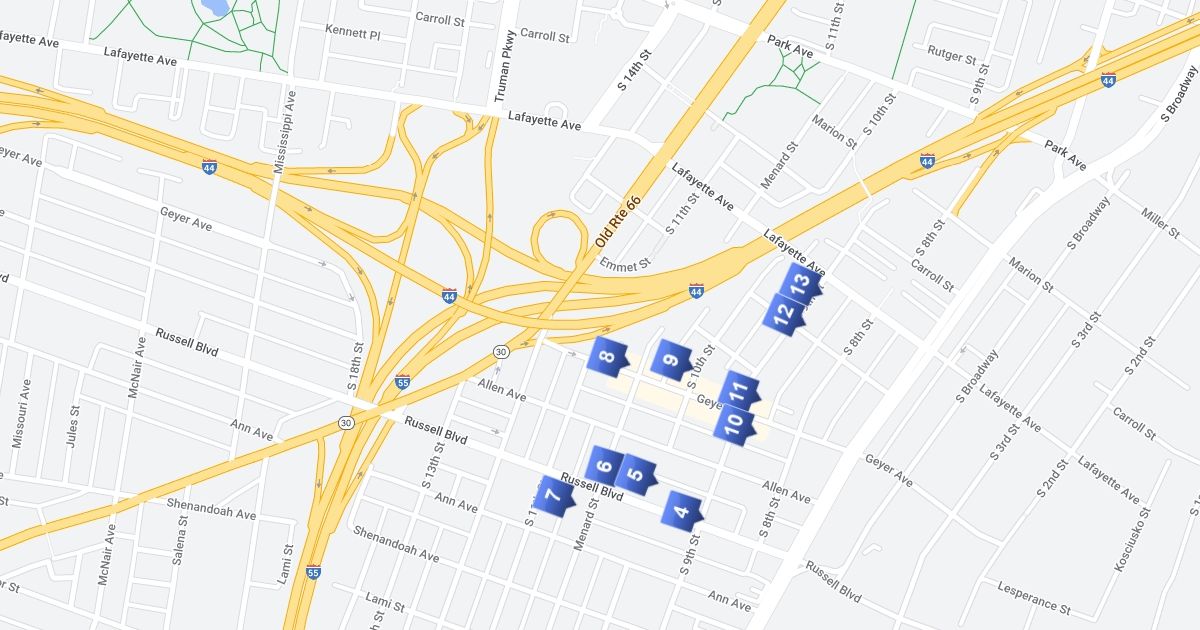
Task: Select map marker number 12
Action: click(784, 314)
